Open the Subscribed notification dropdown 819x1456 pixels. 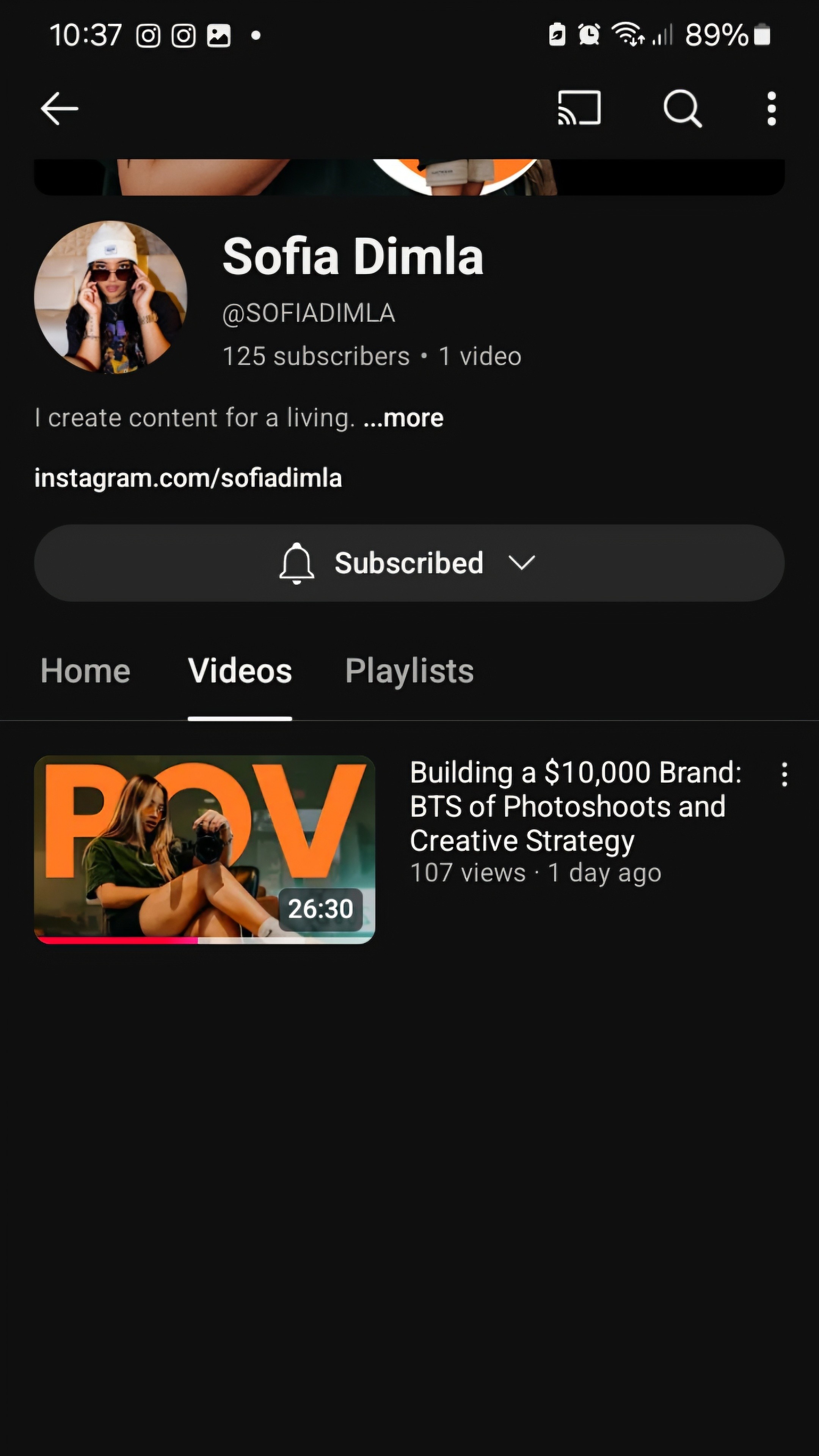point(409,563)
